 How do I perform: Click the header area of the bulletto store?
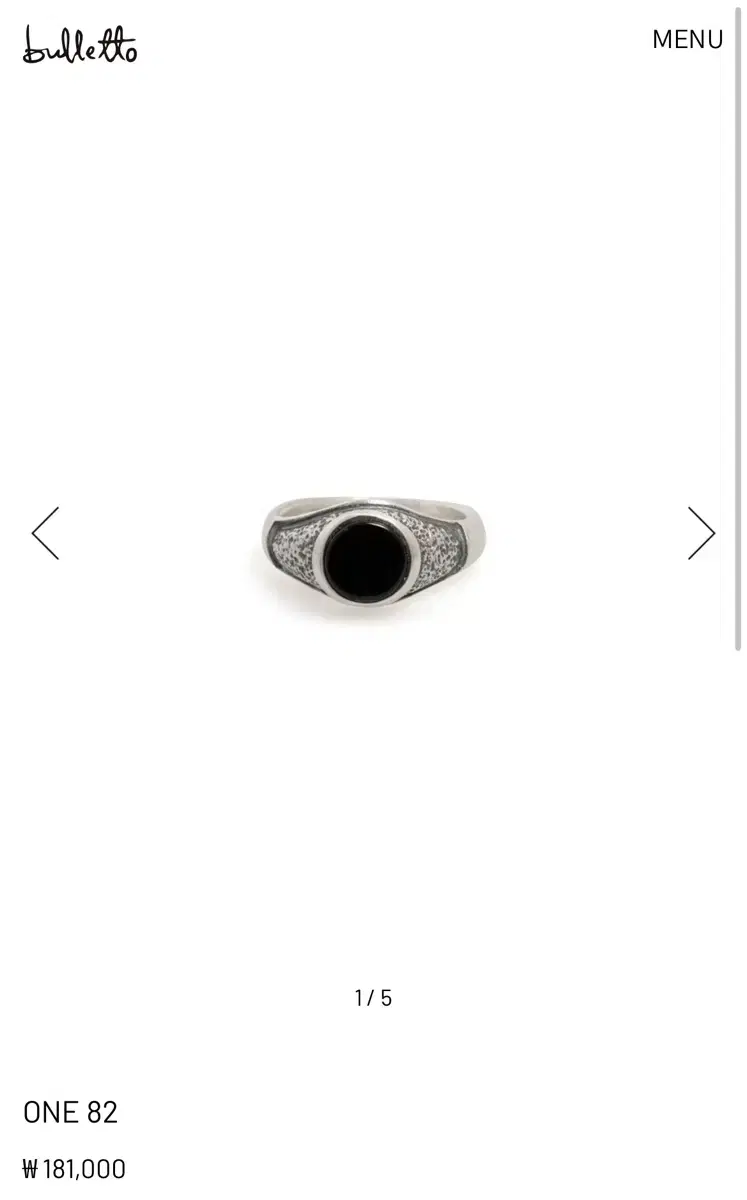click(x=373, y=40)
